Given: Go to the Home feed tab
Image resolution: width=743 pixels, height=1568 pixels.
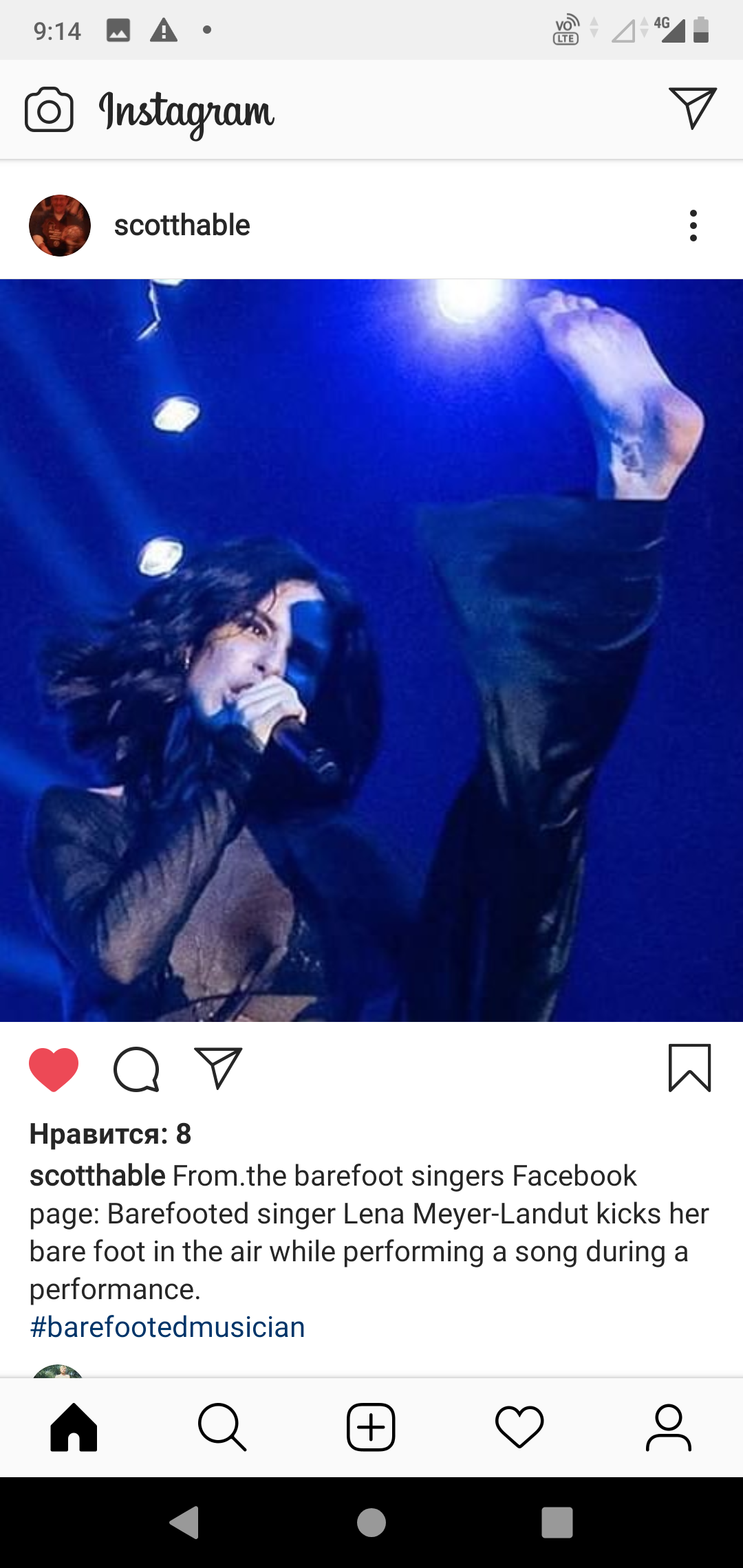Looking at the screenshot, I should point(74,1428).
